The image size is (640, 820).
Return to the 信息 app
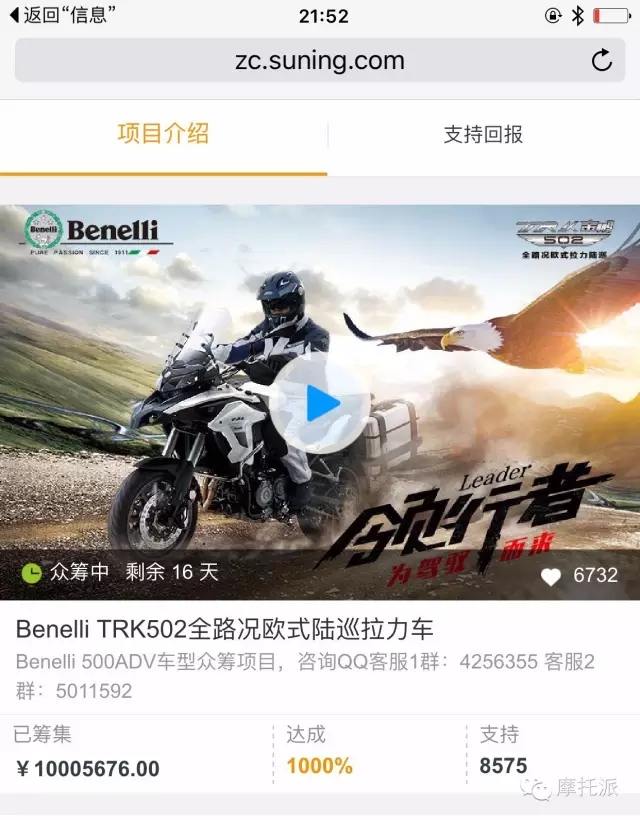(x=60, y=15)
